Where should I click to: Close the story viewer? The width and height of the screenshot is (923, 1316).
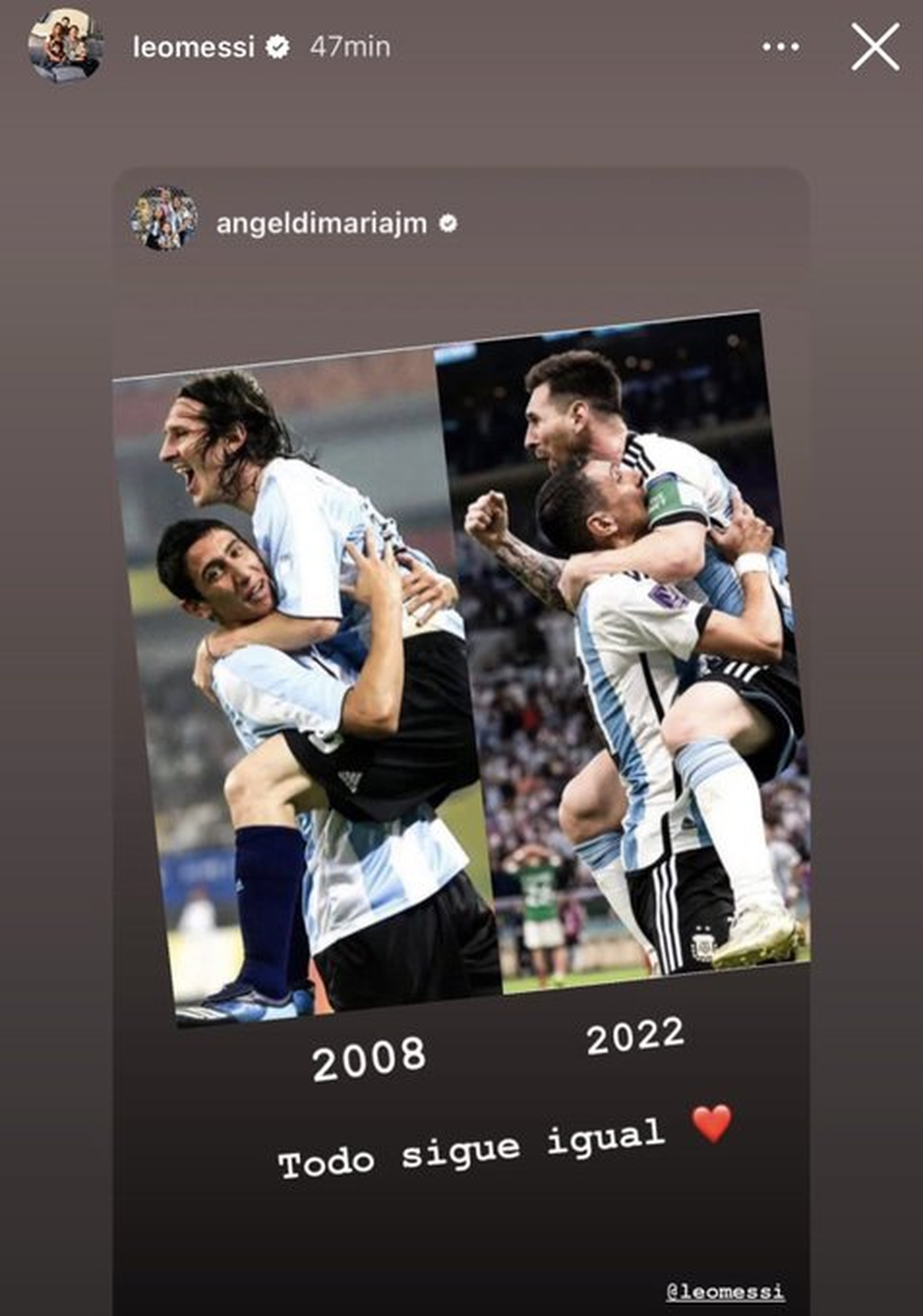[x=875, y=48]
